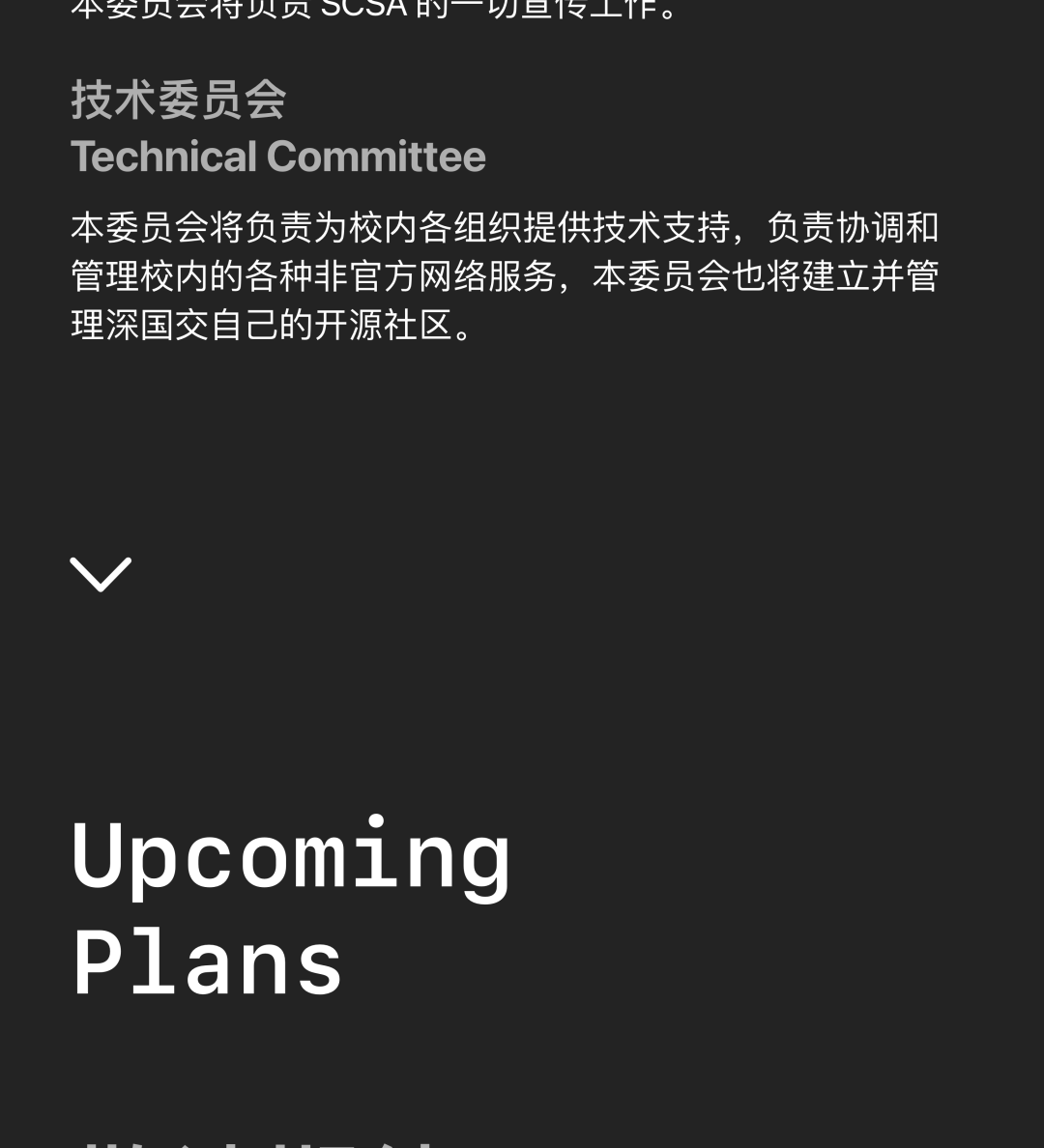Tap the down chevron arrow
Image resolution: width=1044 pixels, height=1148 pixels.
101,574
